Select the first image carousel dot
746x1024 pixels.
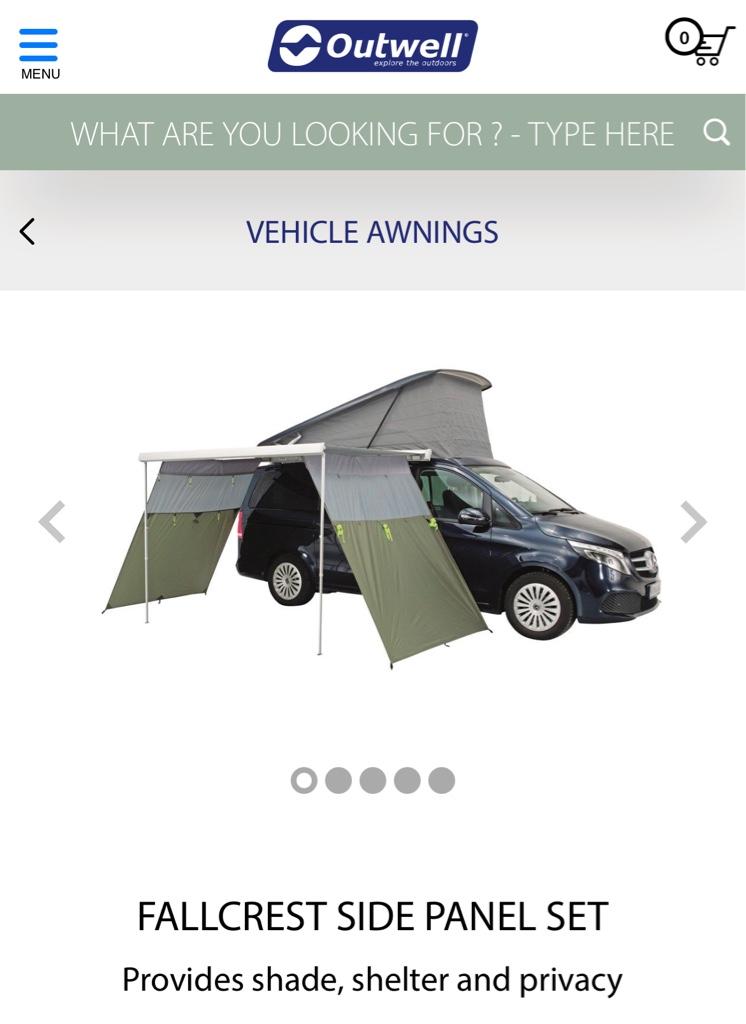(x=304, y=780)
